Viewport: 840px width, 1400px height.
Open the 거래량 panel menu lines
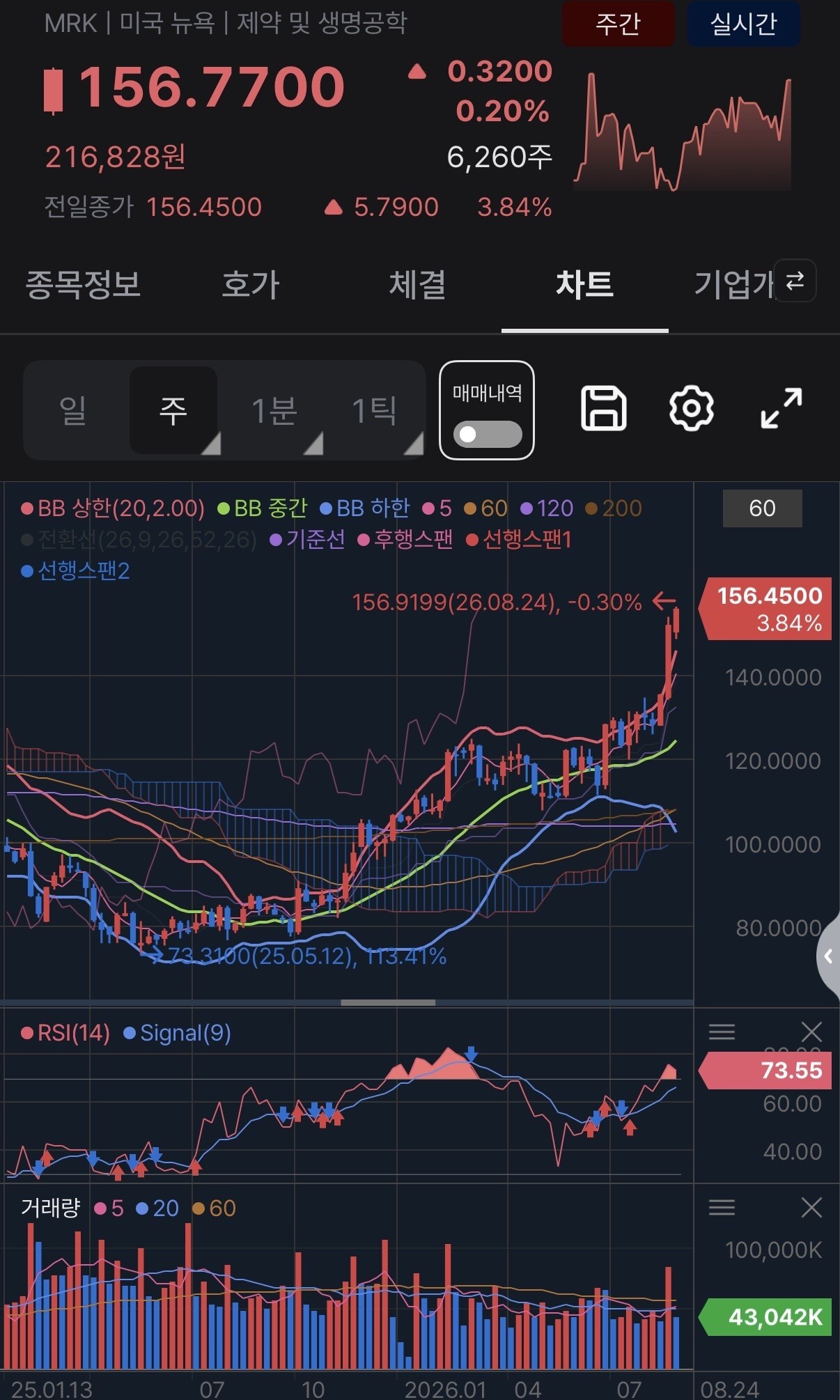[x=722, y=1207]
